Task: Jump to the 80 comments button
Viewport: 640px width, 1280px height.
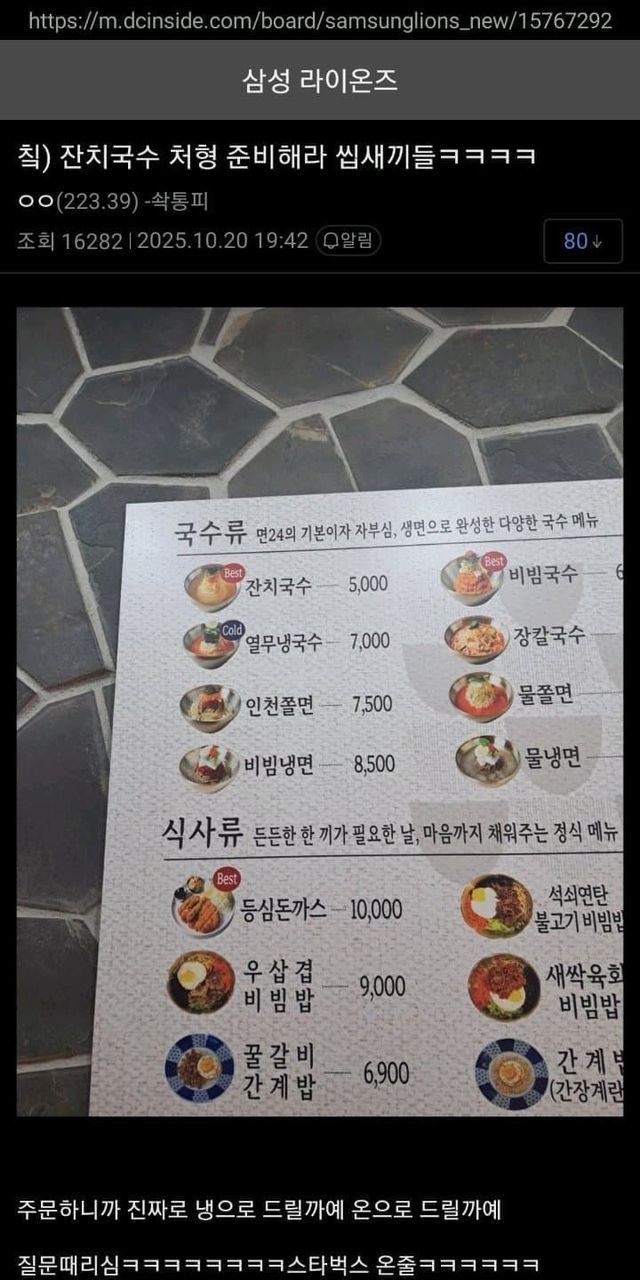Action: (x=583, y=241)
